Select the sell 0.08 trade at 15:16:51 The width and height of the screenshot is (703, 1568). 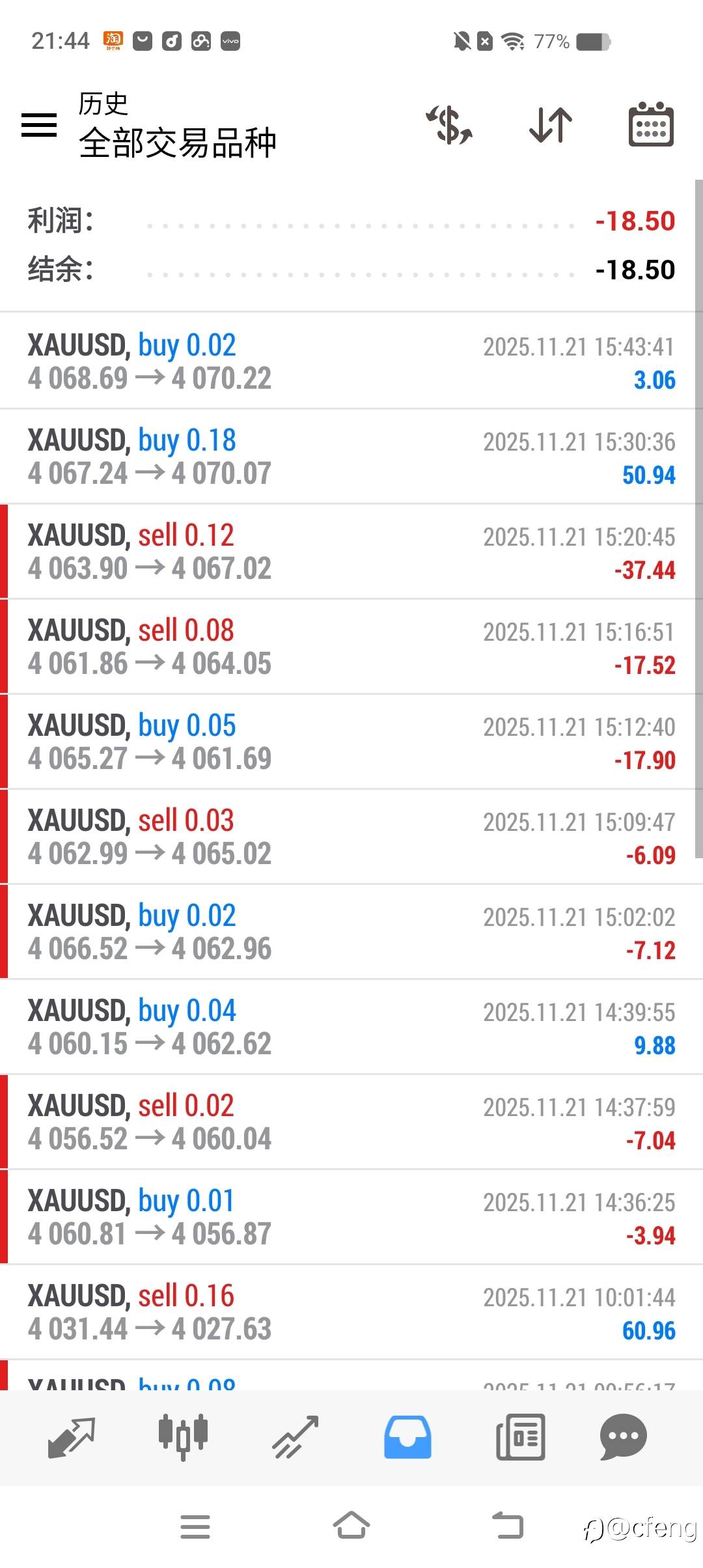coord(351,647)
